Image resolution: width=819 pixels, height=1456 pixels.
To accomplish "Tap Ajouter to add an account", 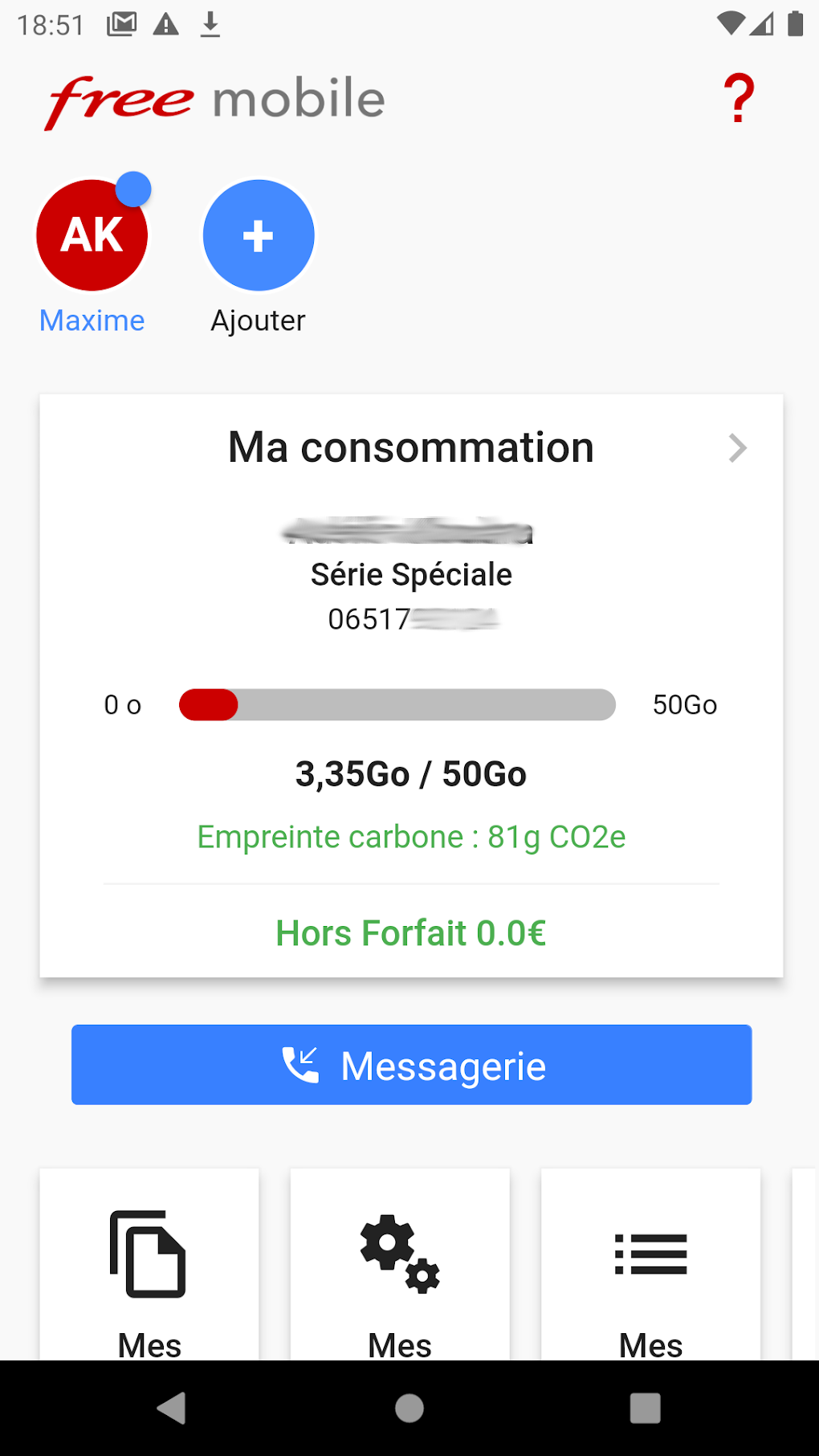I will click(259, 235).
